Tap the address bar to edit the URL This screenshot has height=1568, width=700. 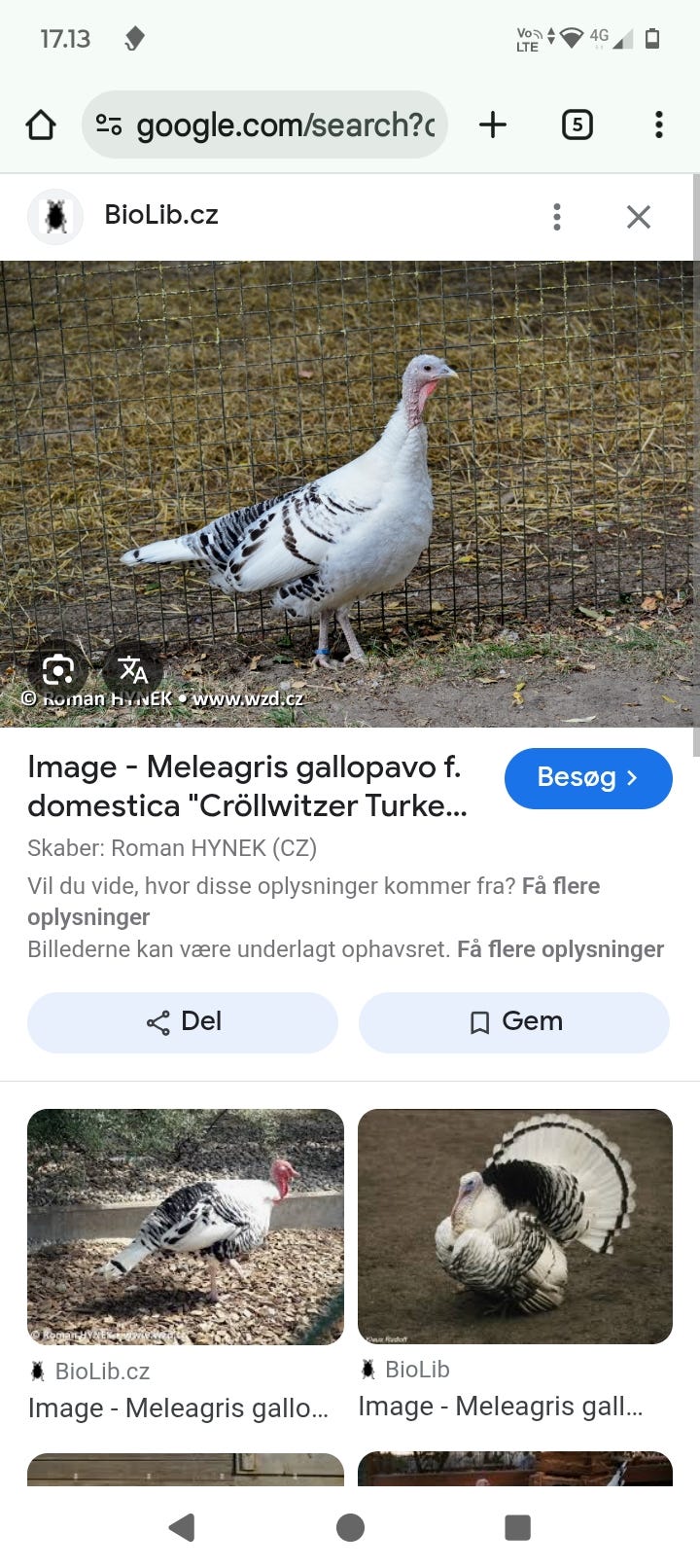[x=282, y=125]
